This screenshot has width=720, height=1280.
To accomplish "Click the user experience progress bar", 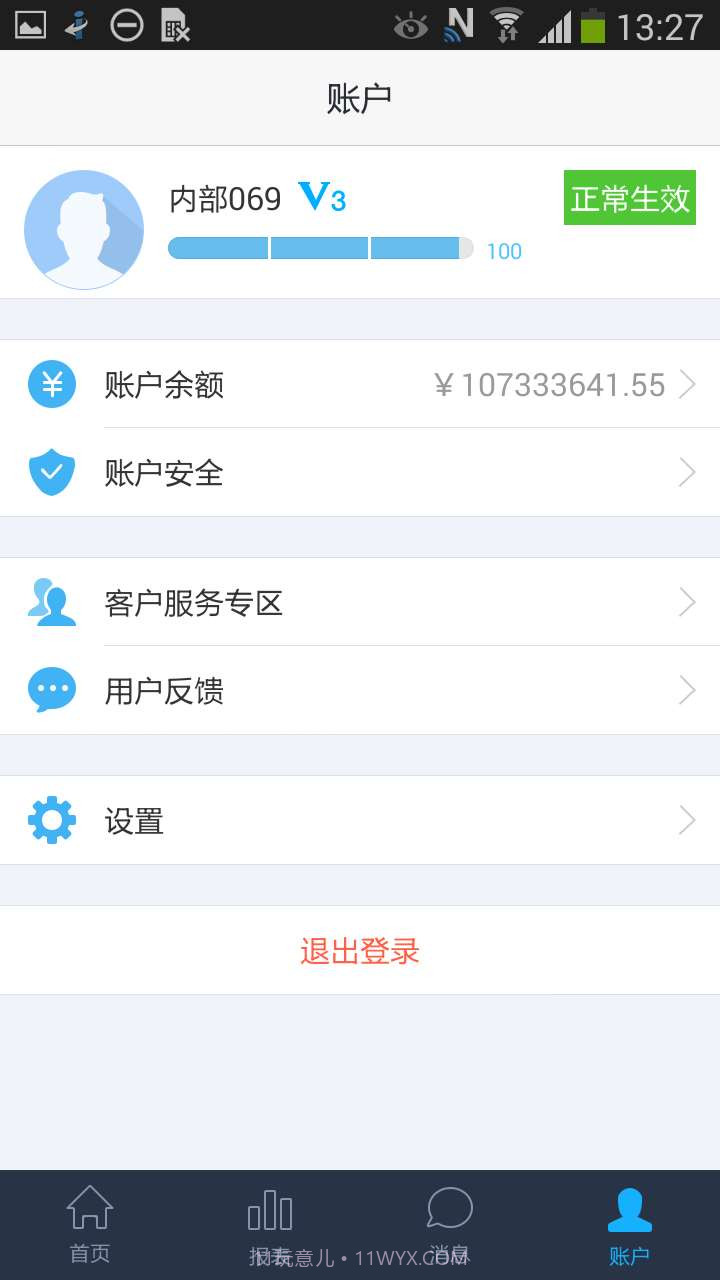I will [x=320, y=247].
